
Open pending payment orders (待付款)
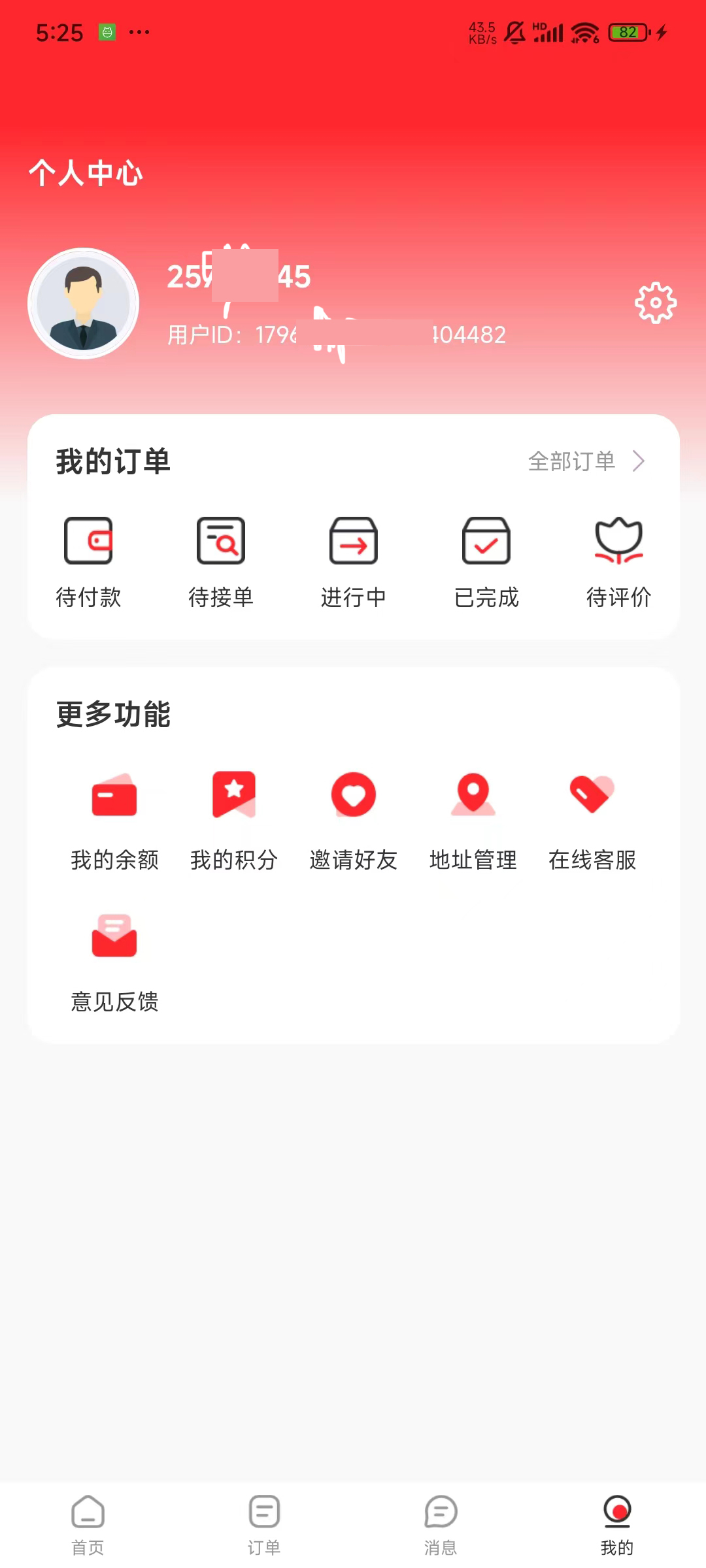[x=88, y=561]
